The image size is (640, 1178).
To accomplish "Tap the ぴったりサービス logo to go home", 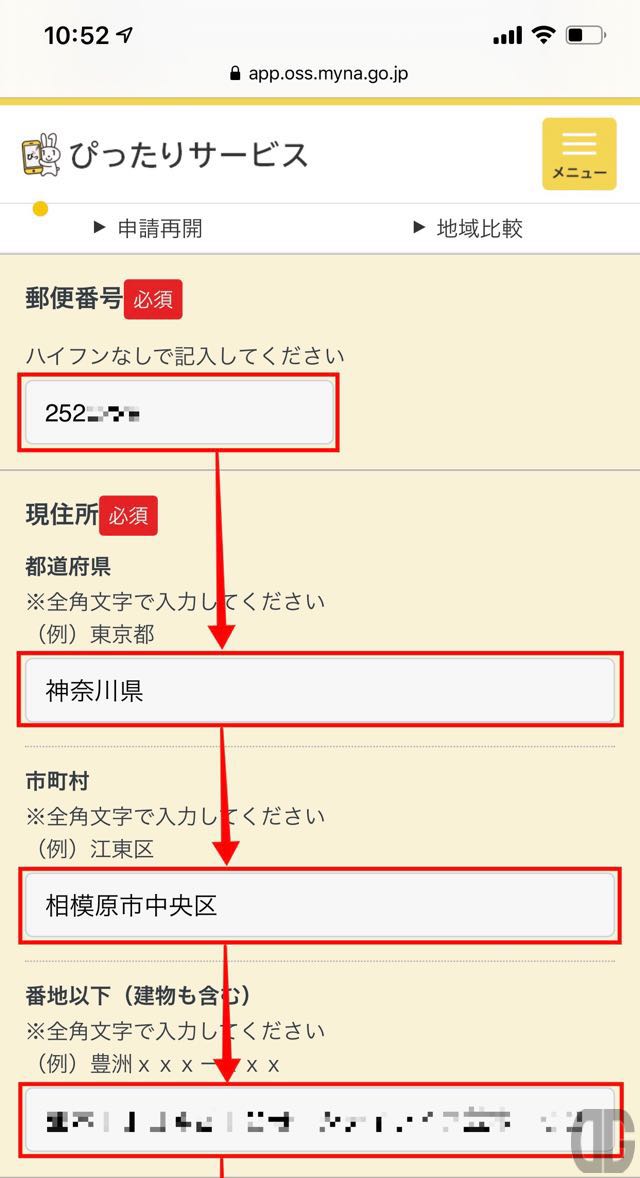I will click(x=165, y=155).
